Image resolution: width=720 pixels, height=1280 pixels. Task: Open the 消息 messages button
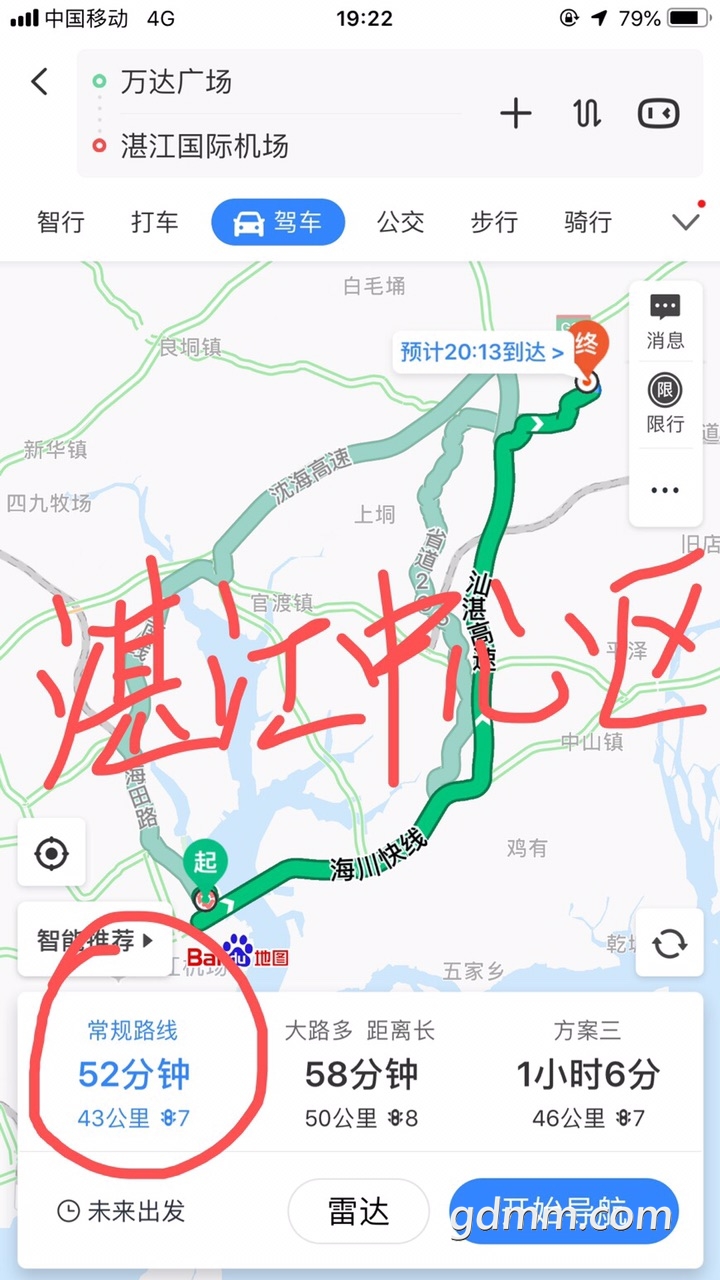(x=665, y=322)
